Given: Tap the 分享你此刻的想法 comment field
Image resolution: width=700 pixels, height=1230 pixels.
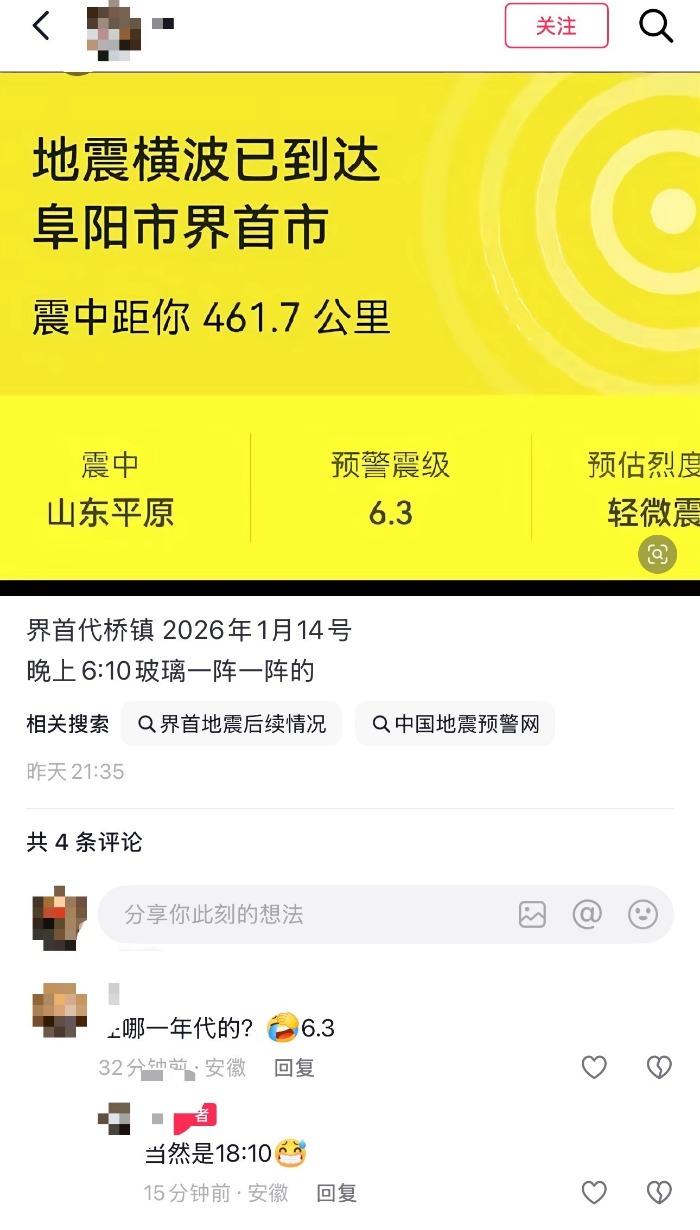Looking at the screenshot, I should pyautogui.click(x=300, y=914).
